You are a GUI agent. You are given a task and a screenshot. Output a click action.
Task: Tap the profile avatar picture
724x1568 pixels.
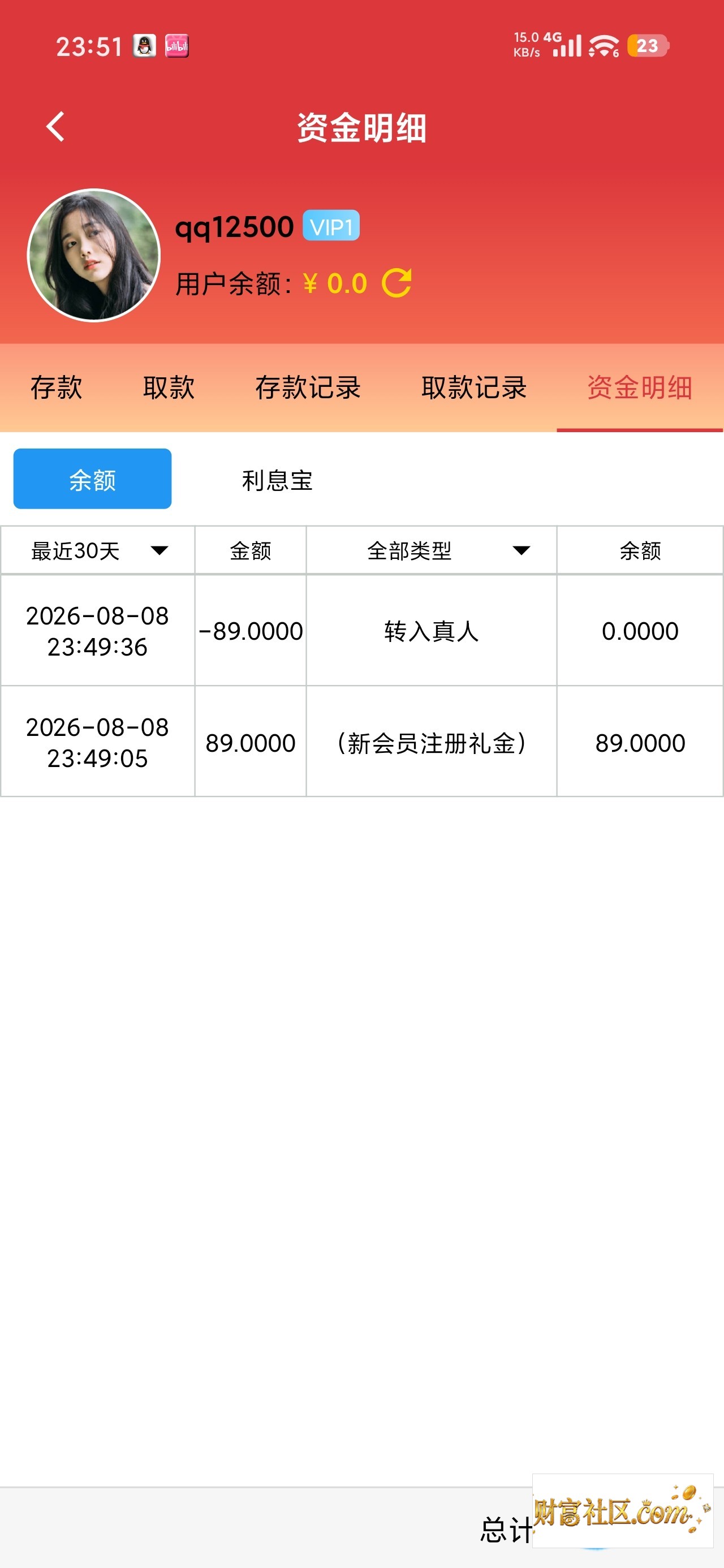pos(94,256)
